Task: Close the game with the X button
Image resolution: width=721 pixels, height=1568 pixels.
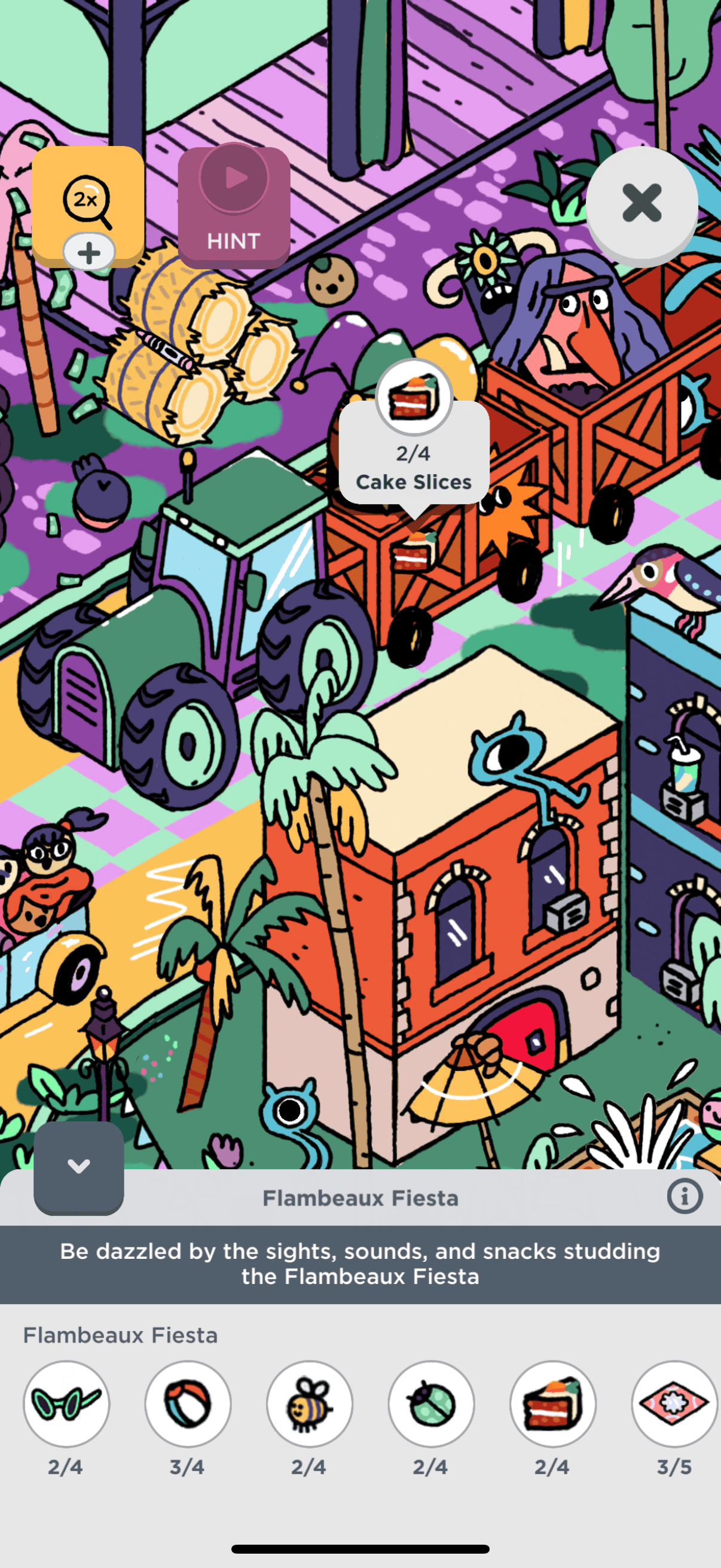Action: pos(641,203)
